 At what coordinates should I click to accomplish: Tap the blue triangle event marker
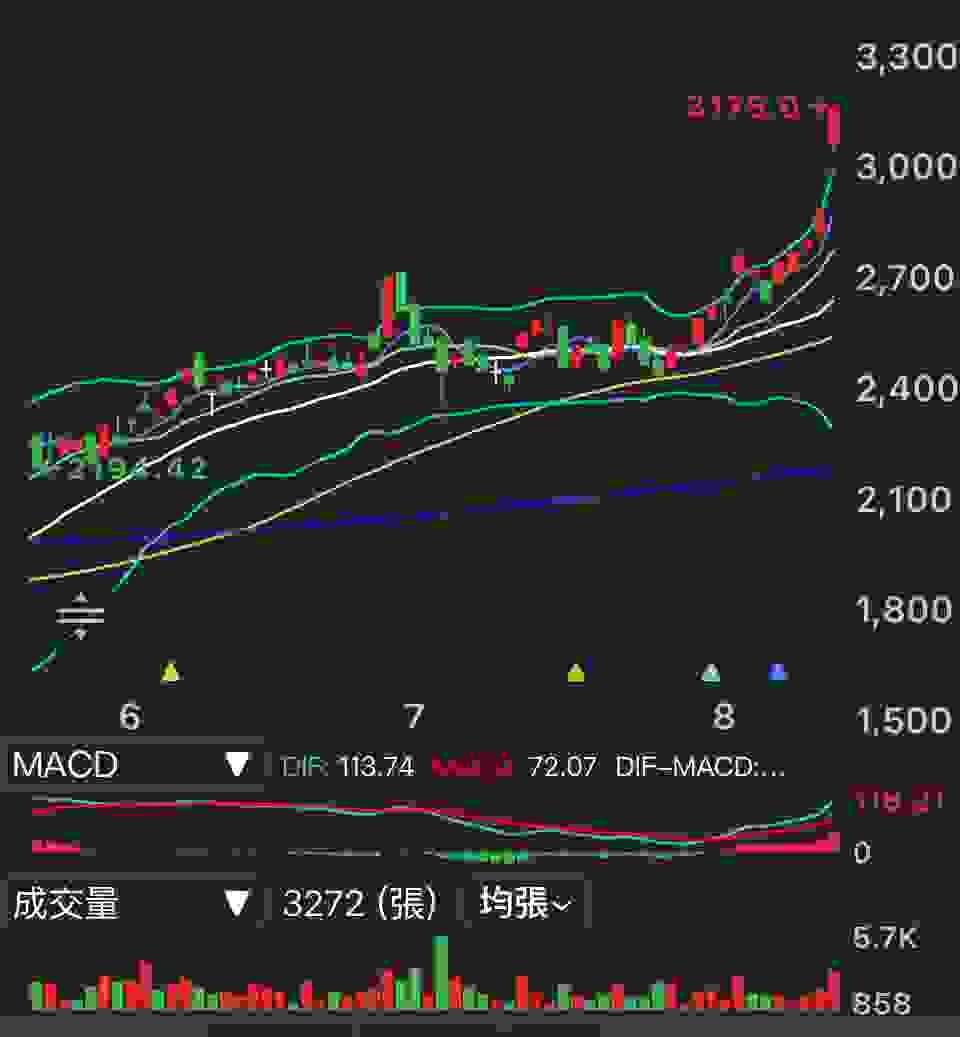(x=778, y=673)
